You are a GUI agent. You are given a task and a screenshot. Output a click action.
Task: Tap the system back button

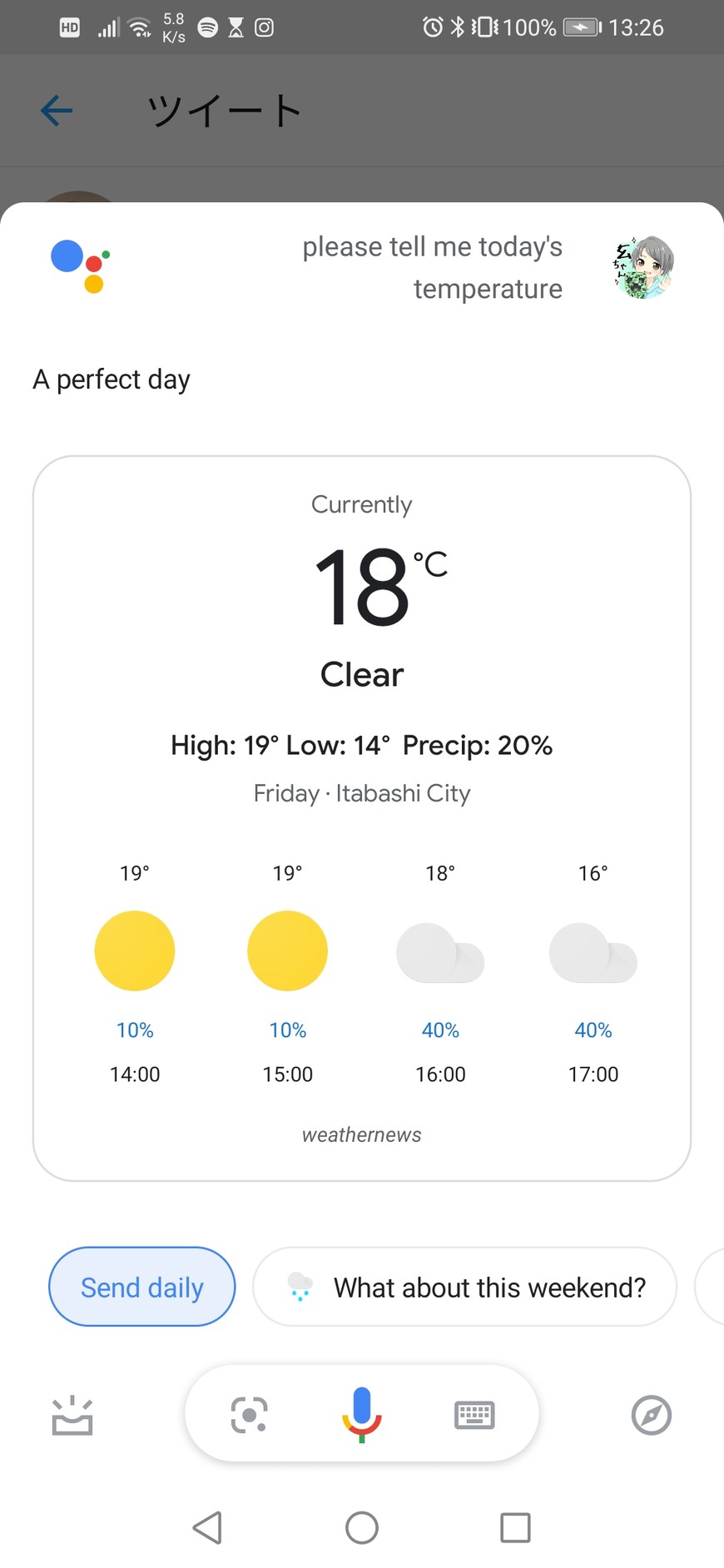pos(207,1528)
